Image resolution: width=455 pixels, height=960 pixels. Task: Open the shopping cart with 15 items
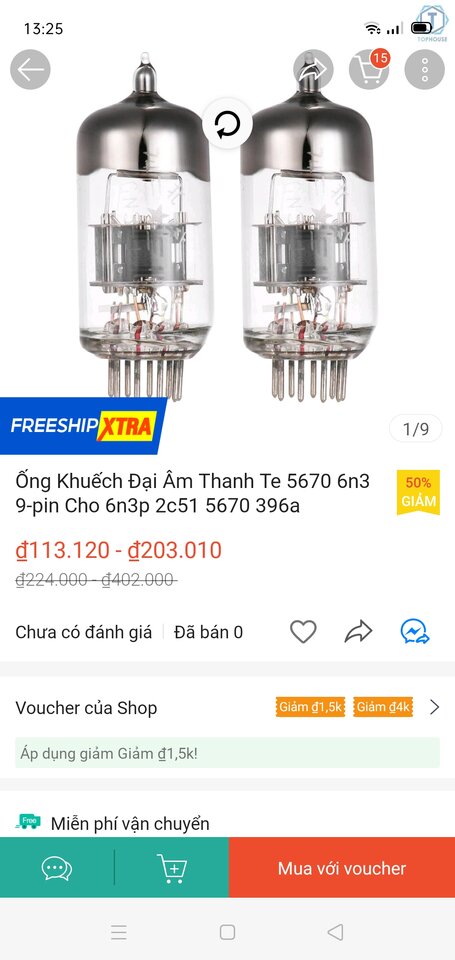coord(369,69)
